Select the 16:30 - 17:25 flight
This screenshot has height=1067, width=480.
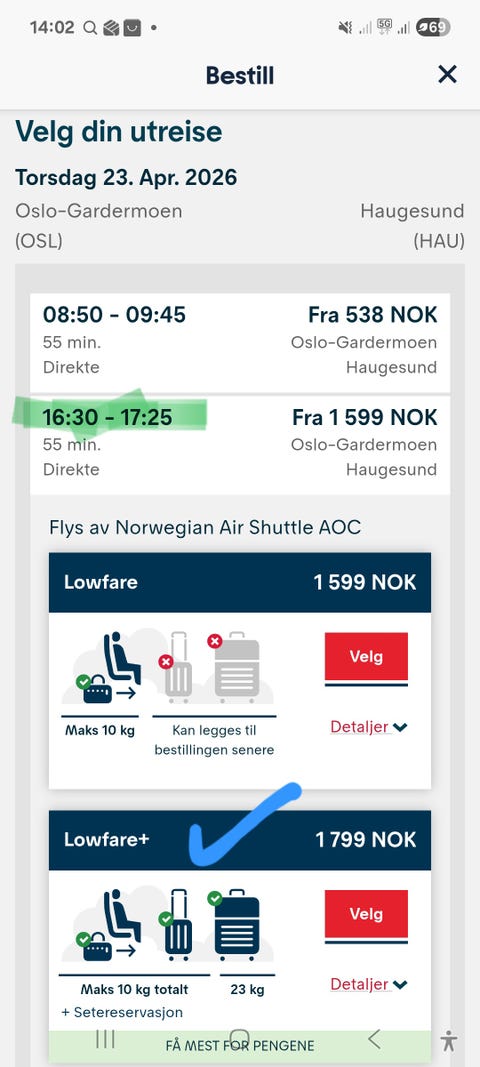[x=240, y=445]
